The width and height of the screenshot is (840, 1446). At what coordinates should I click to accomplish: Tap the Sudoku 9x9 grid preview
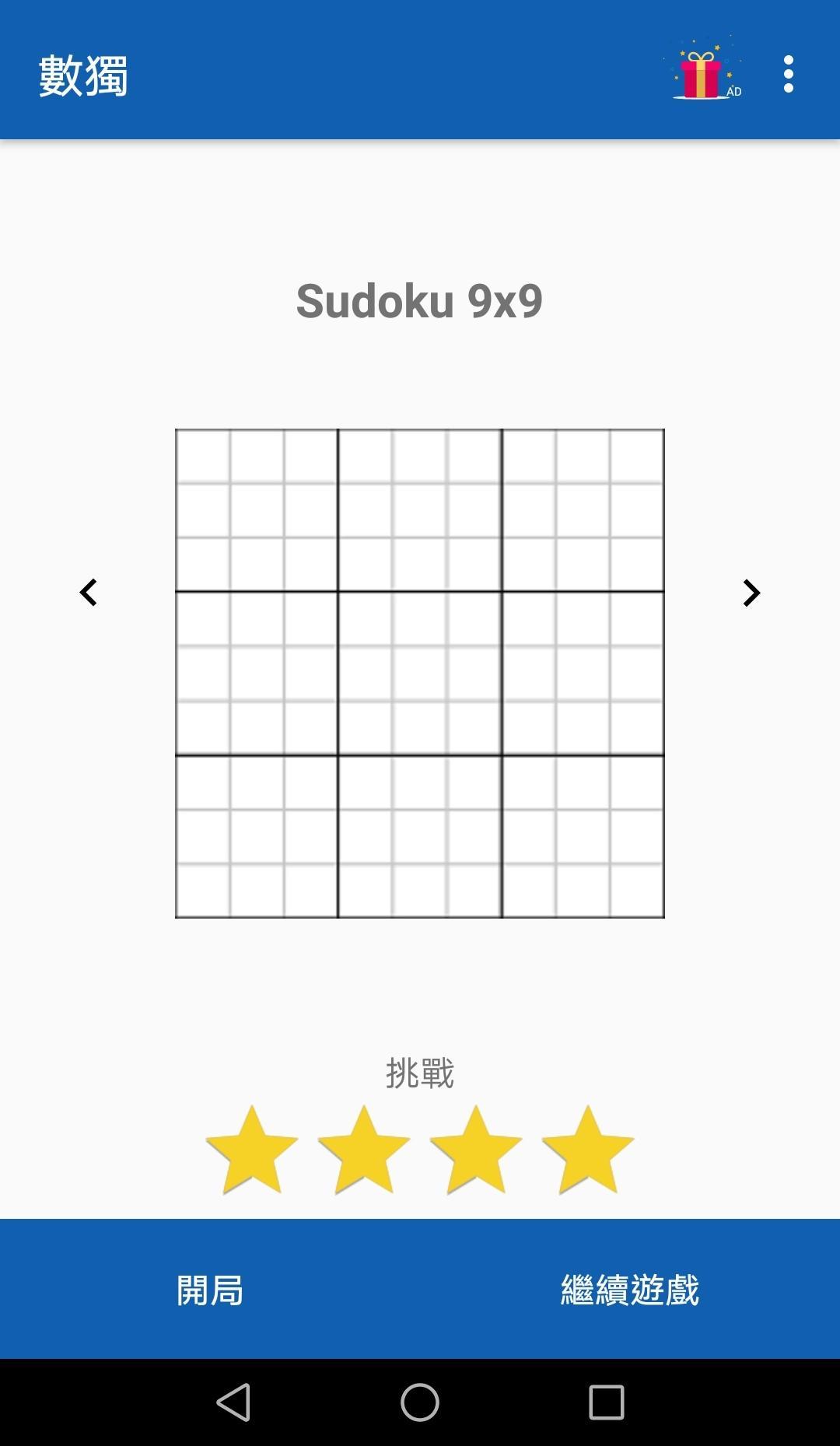(x=420, y=674)
